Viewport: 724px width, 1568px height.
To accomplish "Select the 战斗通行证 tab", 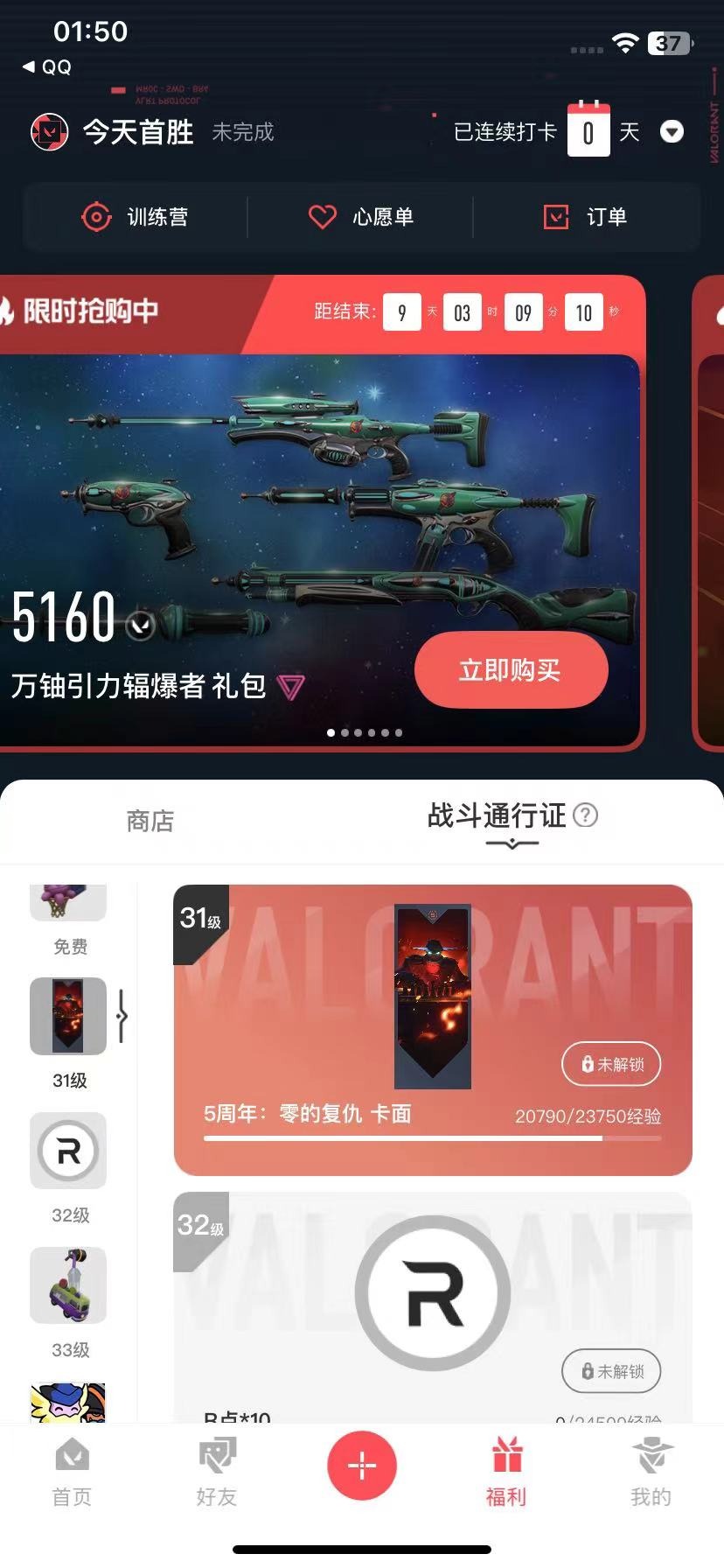I will pyautogui.click(x=496, y=815).
